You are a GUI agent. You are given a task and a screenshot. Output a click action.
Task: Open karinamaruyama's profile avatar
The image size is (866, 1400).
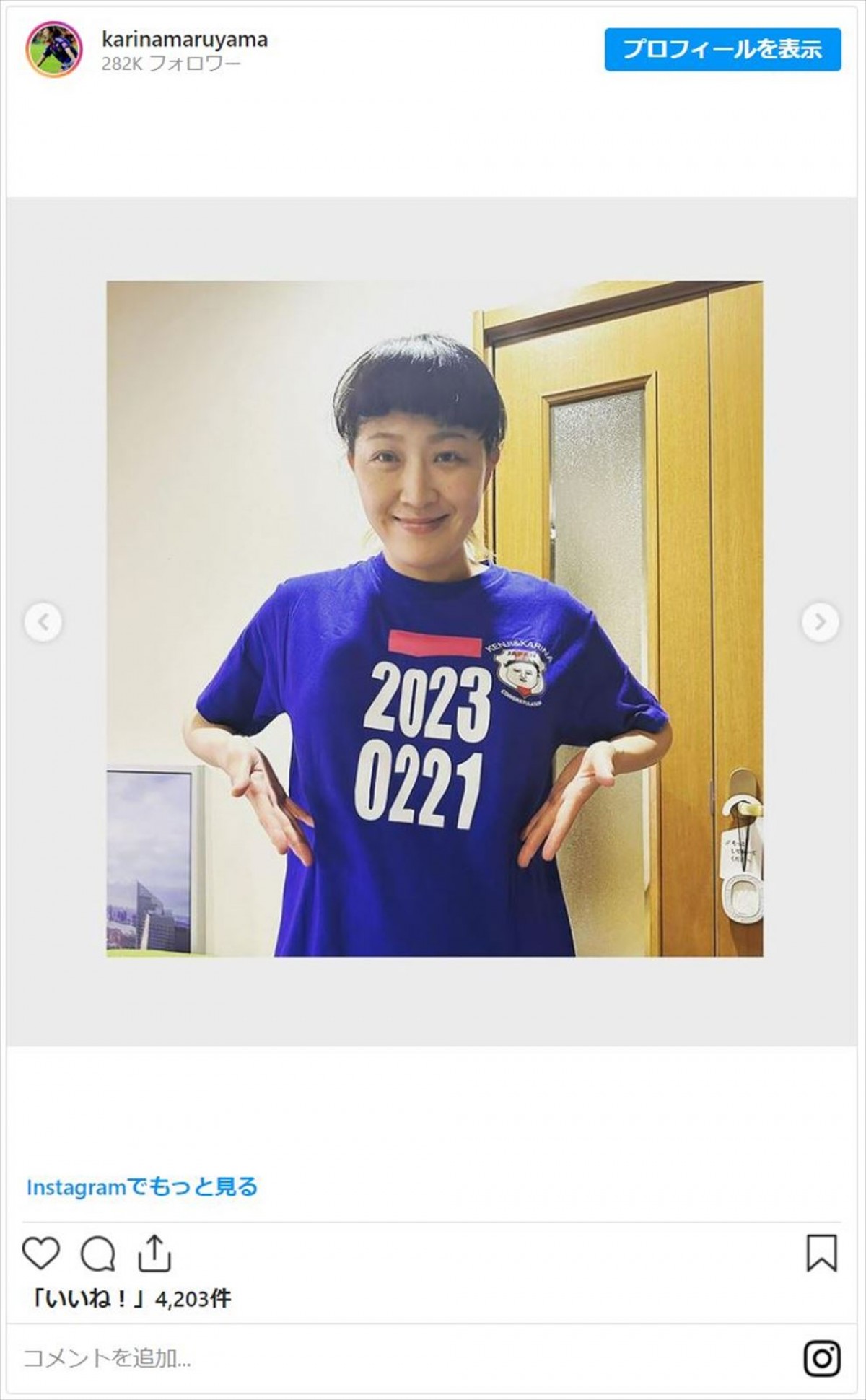pyautogui.click(x=54, y=49)
